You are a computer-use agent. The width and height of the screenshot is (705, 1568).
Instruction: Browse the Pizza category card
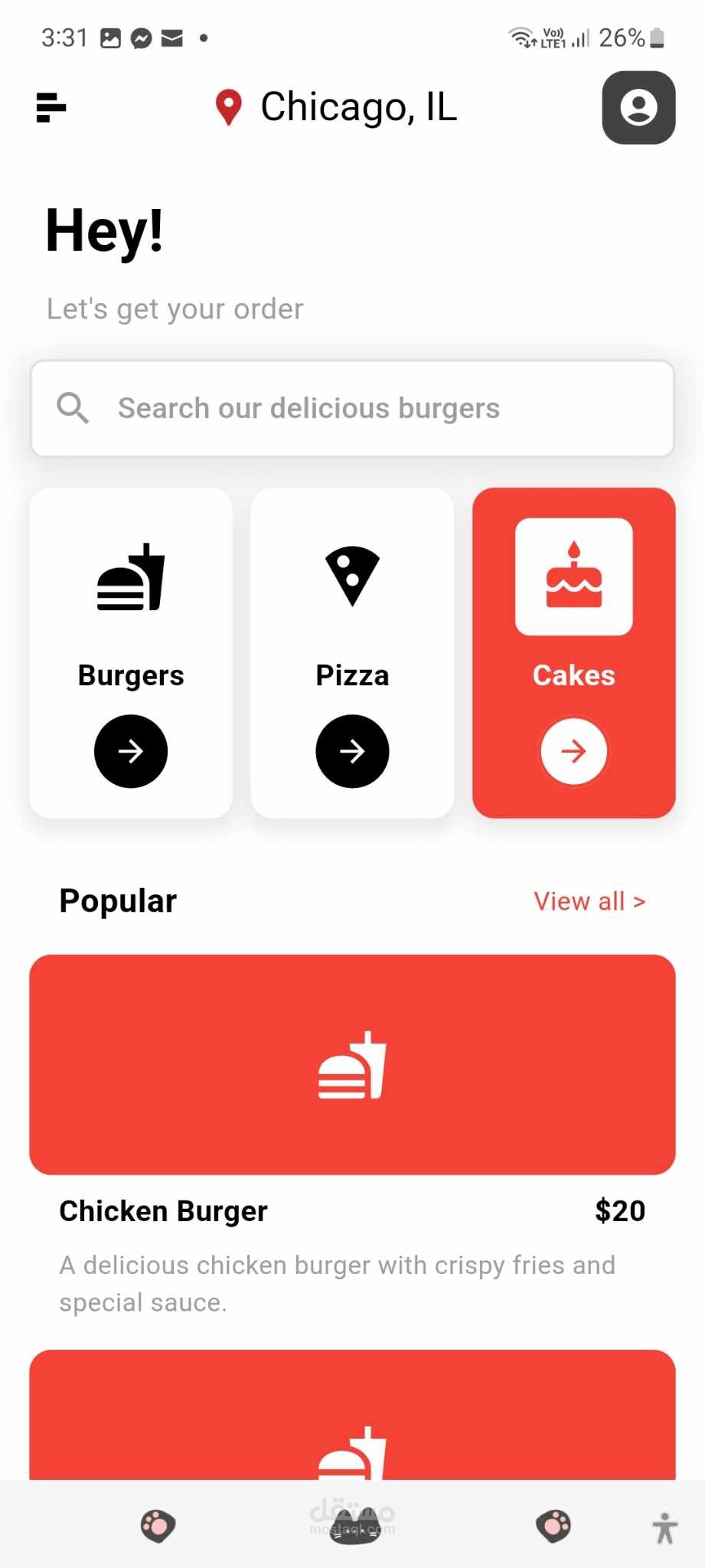pos(352,652)
